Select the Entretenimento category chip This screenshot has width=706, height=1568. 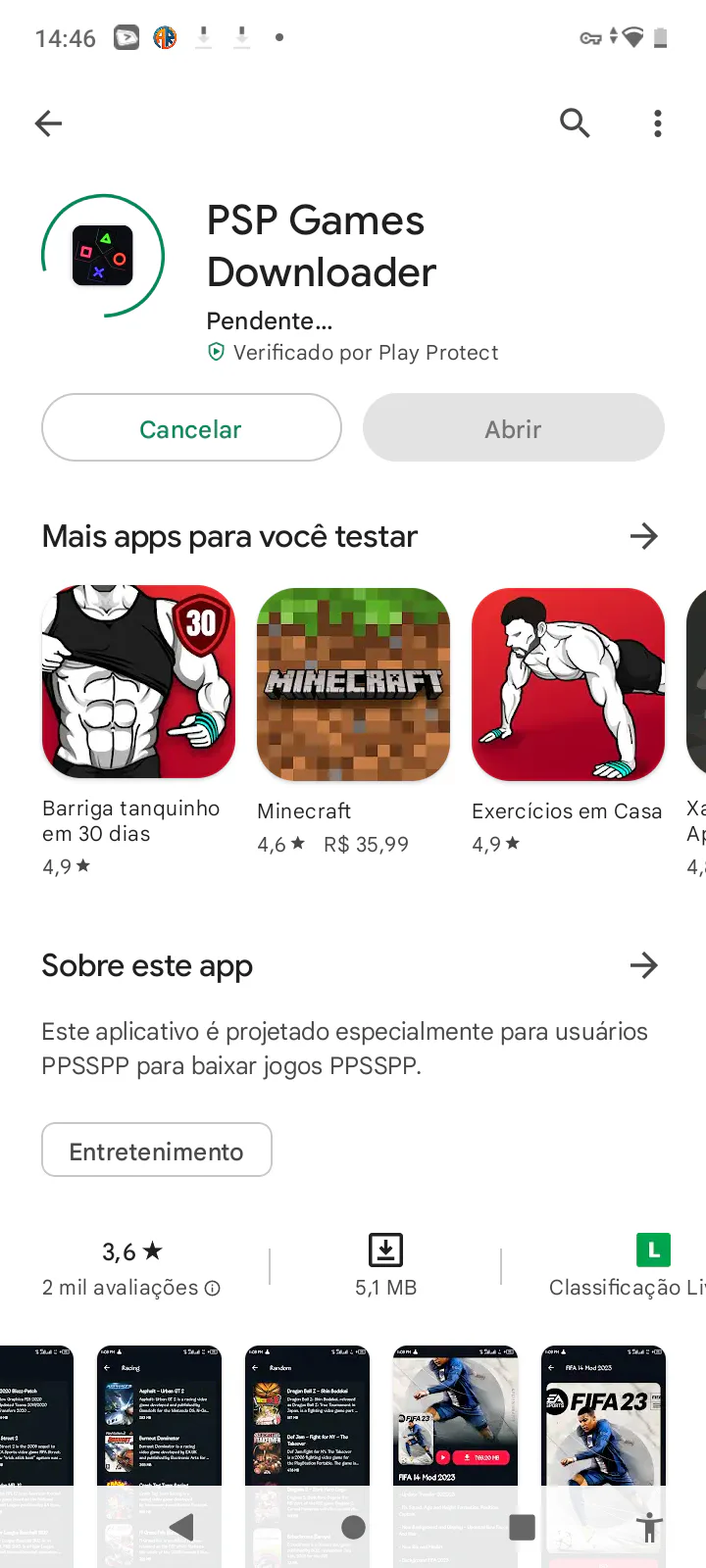coord(157,1151)
